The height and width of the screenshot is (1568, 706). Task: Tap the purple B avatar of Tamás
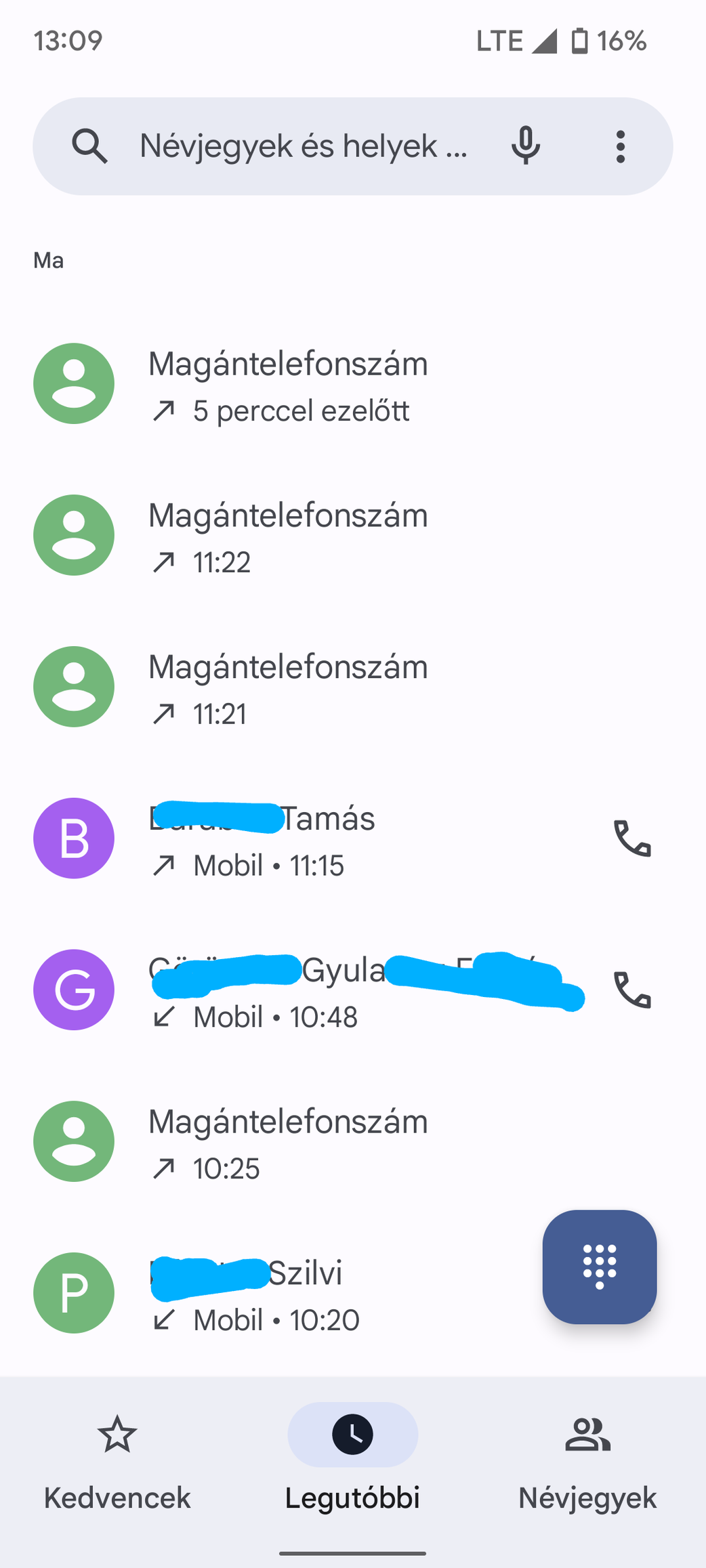pos(74,839)
